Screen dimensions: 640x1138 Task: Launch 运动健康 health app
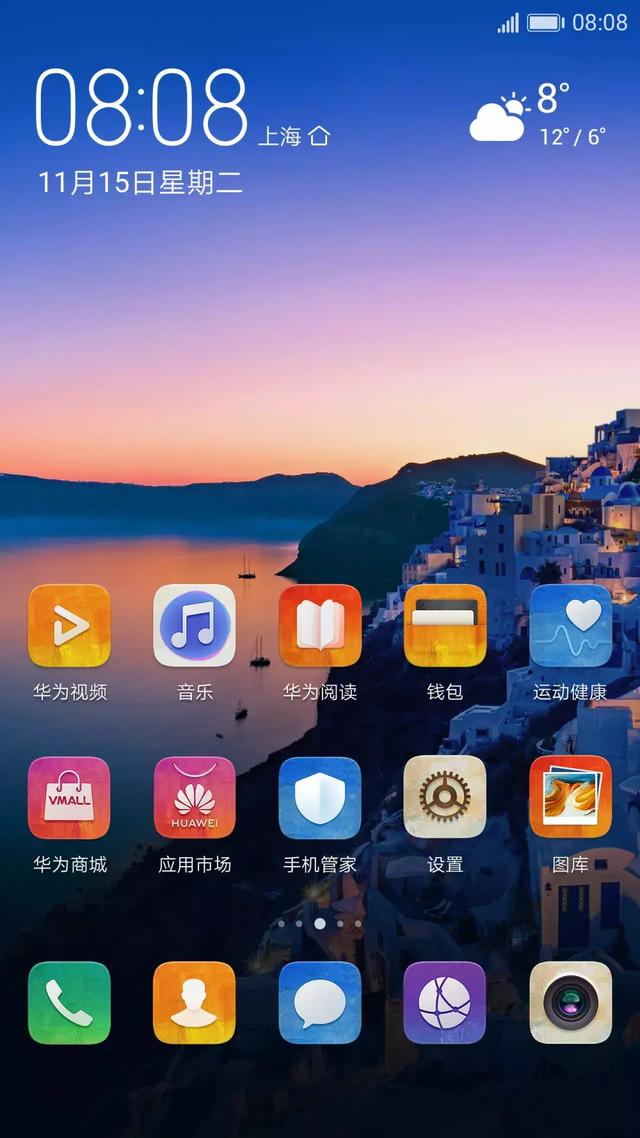570,626
